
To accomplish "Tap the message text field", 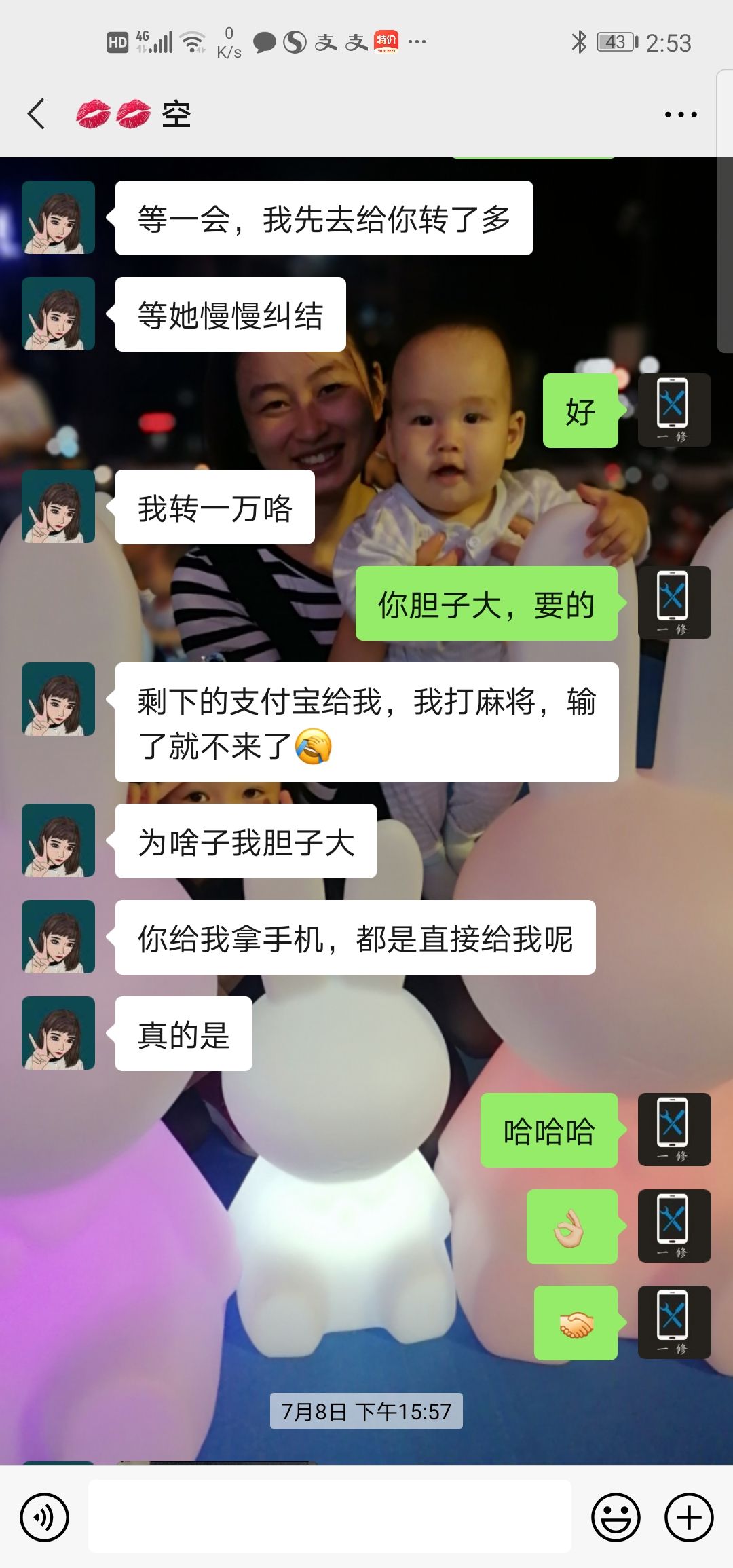I will coord(330,1516).
